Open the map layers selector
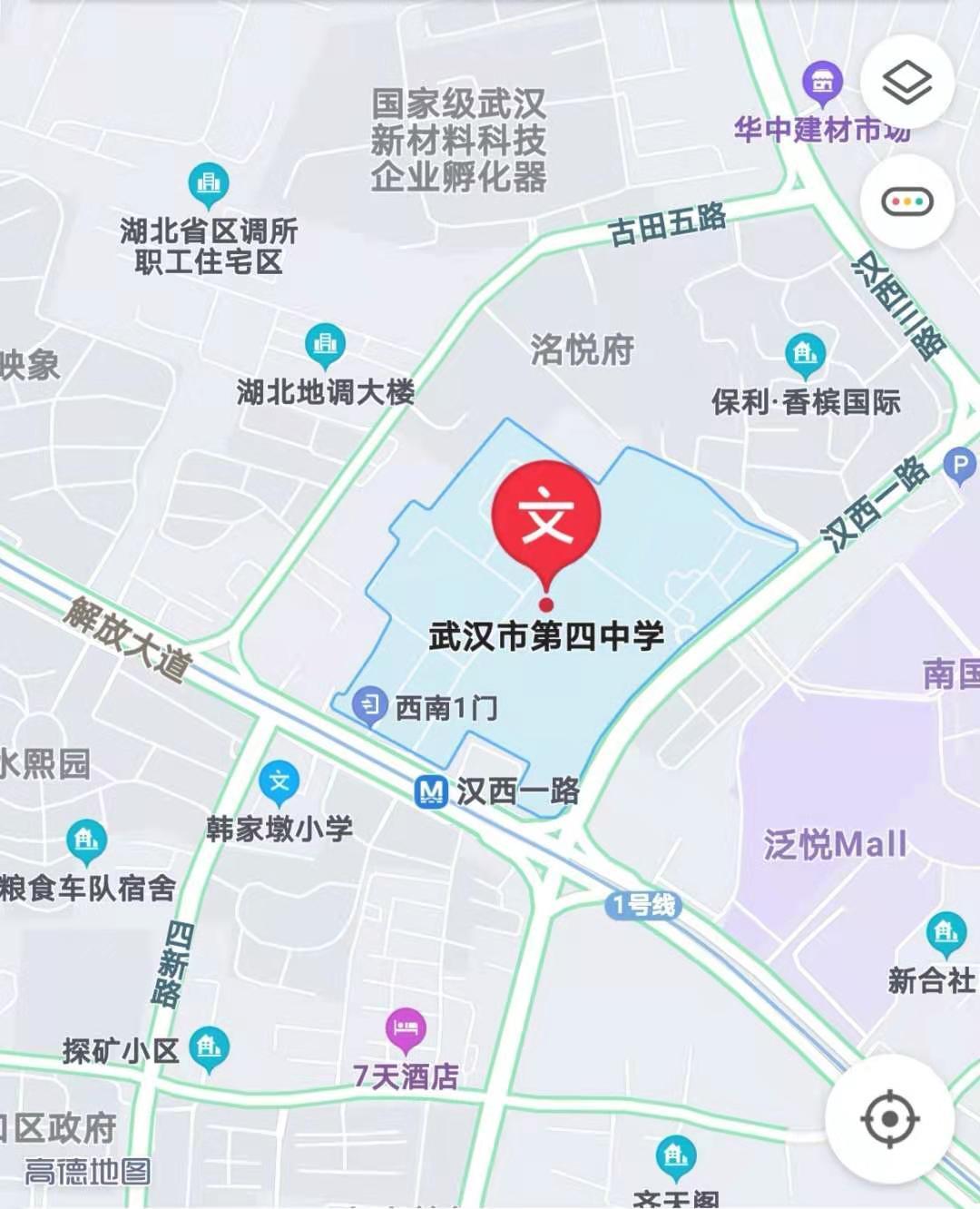 pyautogui.click(x=906, y=84)
